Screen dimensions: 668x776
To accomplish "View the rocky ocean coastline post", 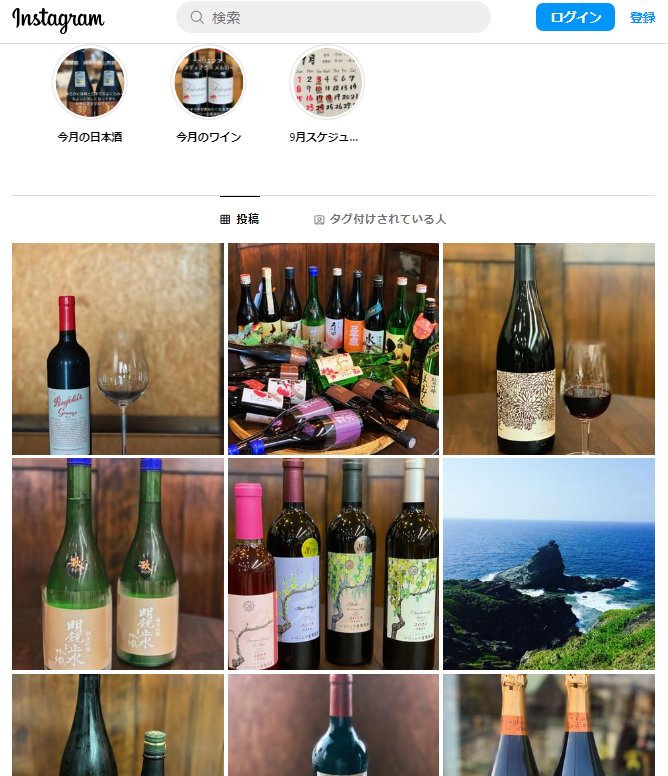I will tap(549, 564).
